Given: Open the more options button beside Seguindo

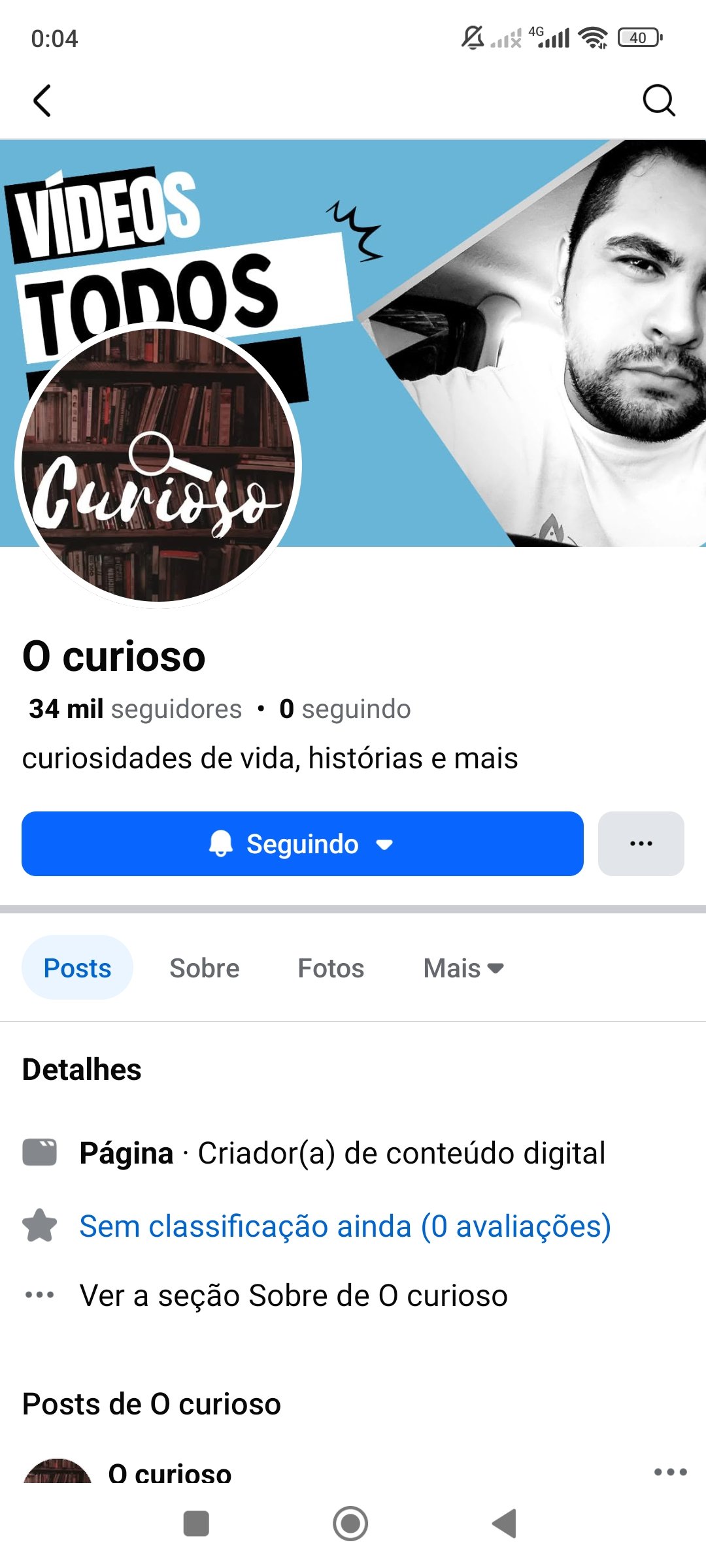Looking at the screenshot, I should [x=641, y=843].
